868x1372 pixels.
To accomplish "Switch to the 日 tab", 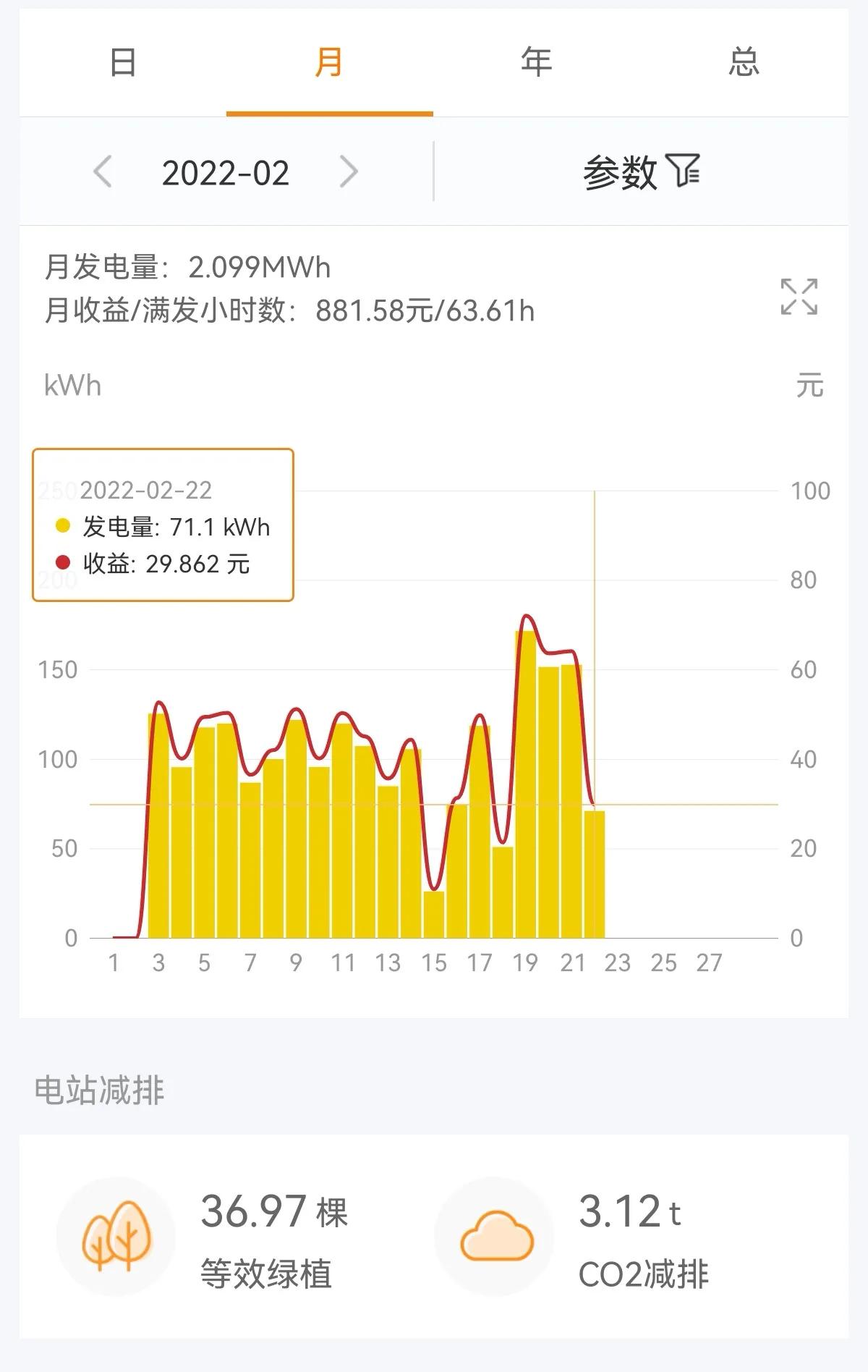I will coord(122,64).
